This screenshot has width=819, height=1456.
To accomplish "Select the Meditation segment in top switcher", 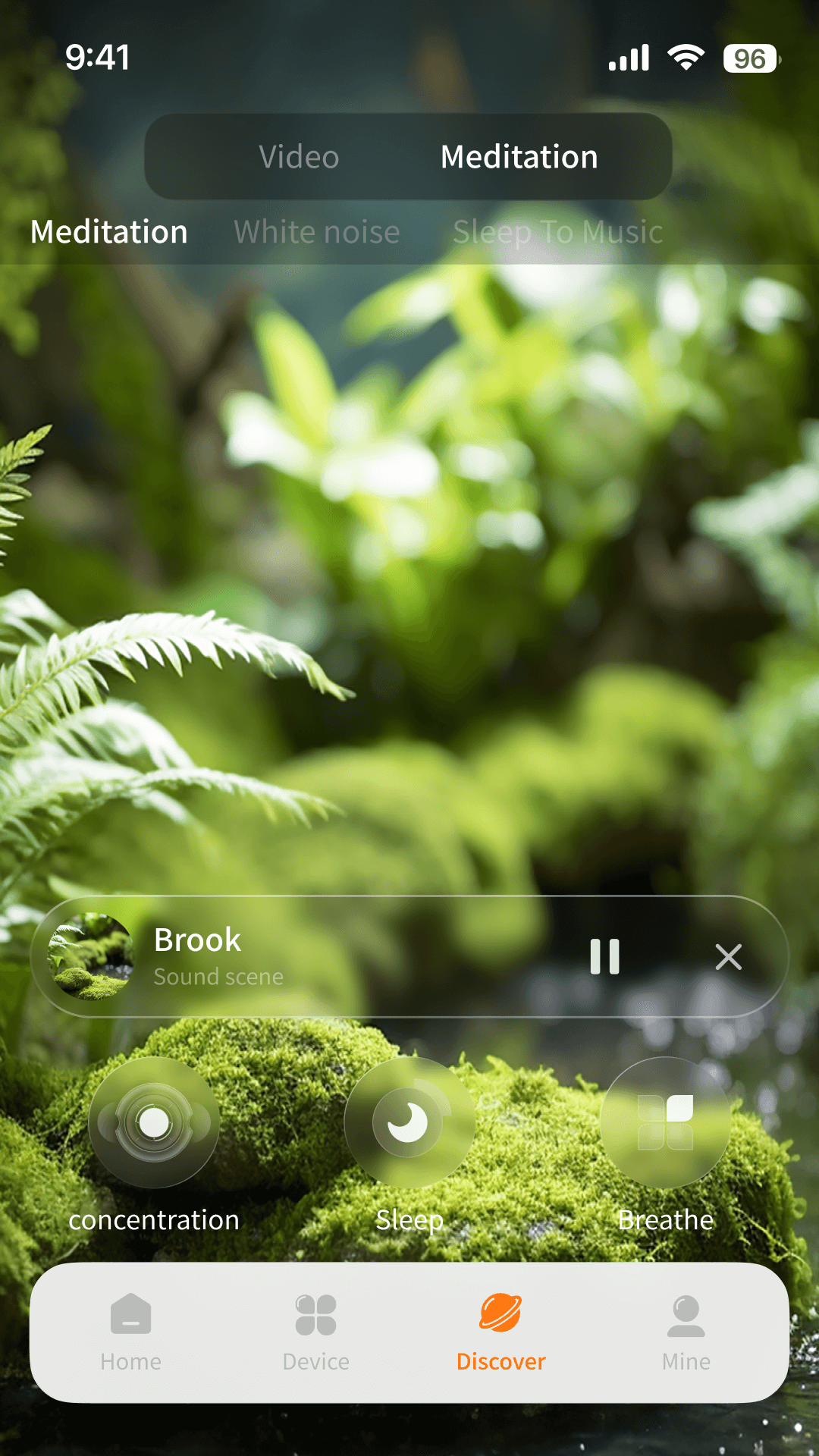I will (x=519, y=157).
